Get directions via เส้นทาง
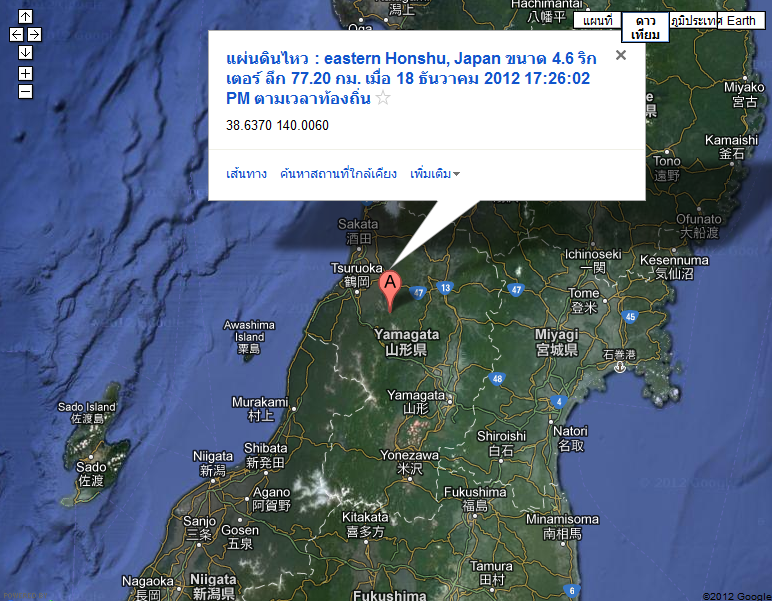This screenshot has width=772, height=601. 247,174
